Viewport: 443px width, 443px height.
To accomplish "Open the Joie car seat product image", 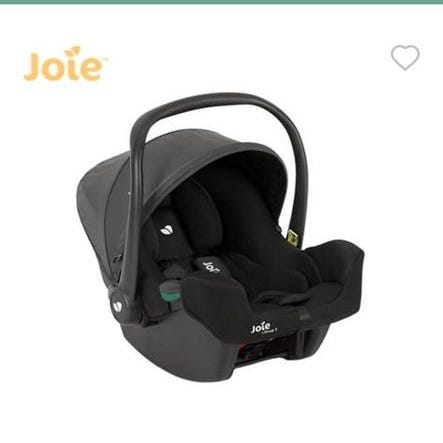I will click(x=220, y=238).
